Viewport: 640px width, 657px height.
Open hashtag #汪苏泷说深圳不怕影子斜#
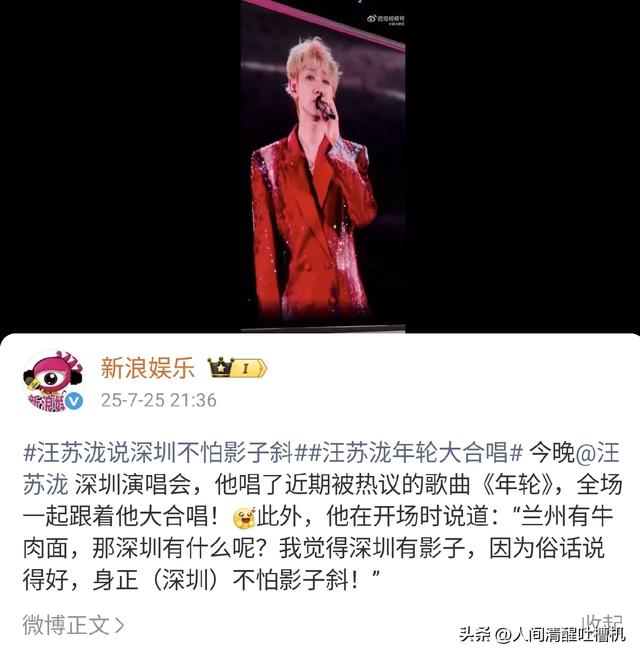[170, 452]
